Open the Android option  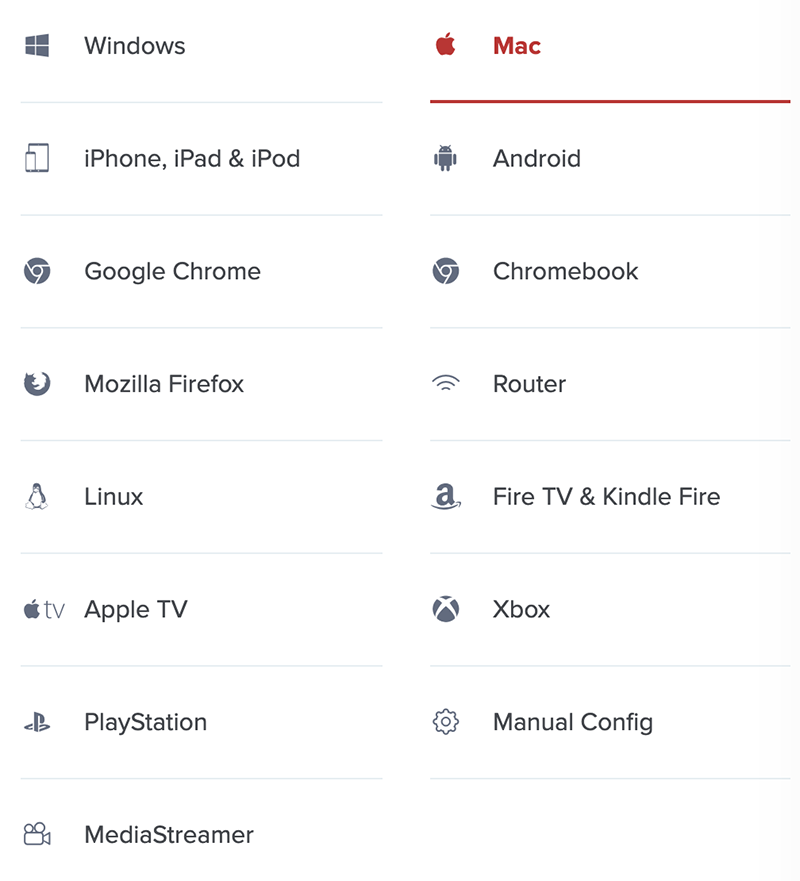pyautogui.click(x=536, y=159)
